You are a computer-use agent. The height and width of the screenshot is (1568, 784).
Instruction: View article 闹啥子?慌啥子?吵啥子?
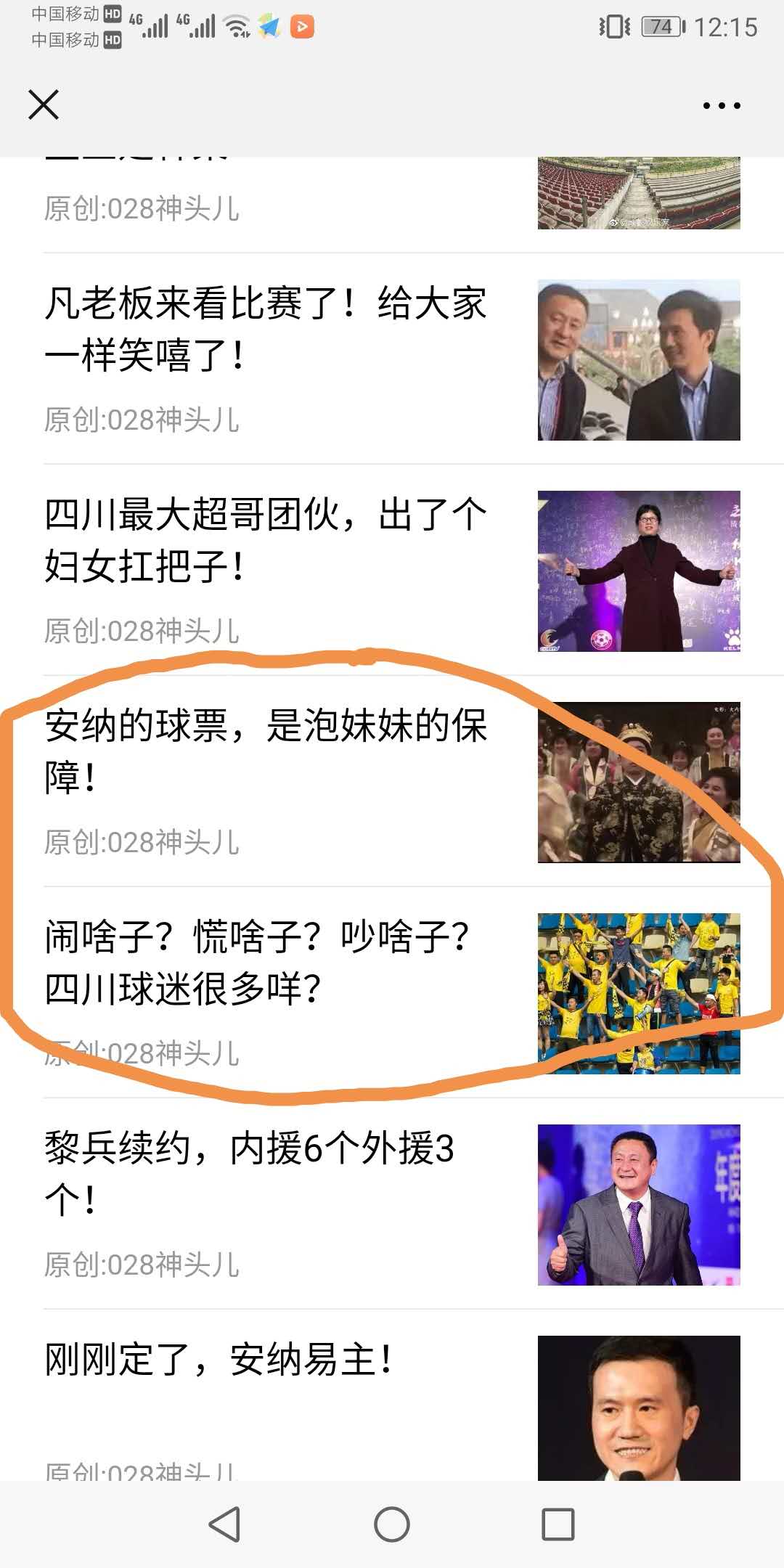click(x=258, y=963)
